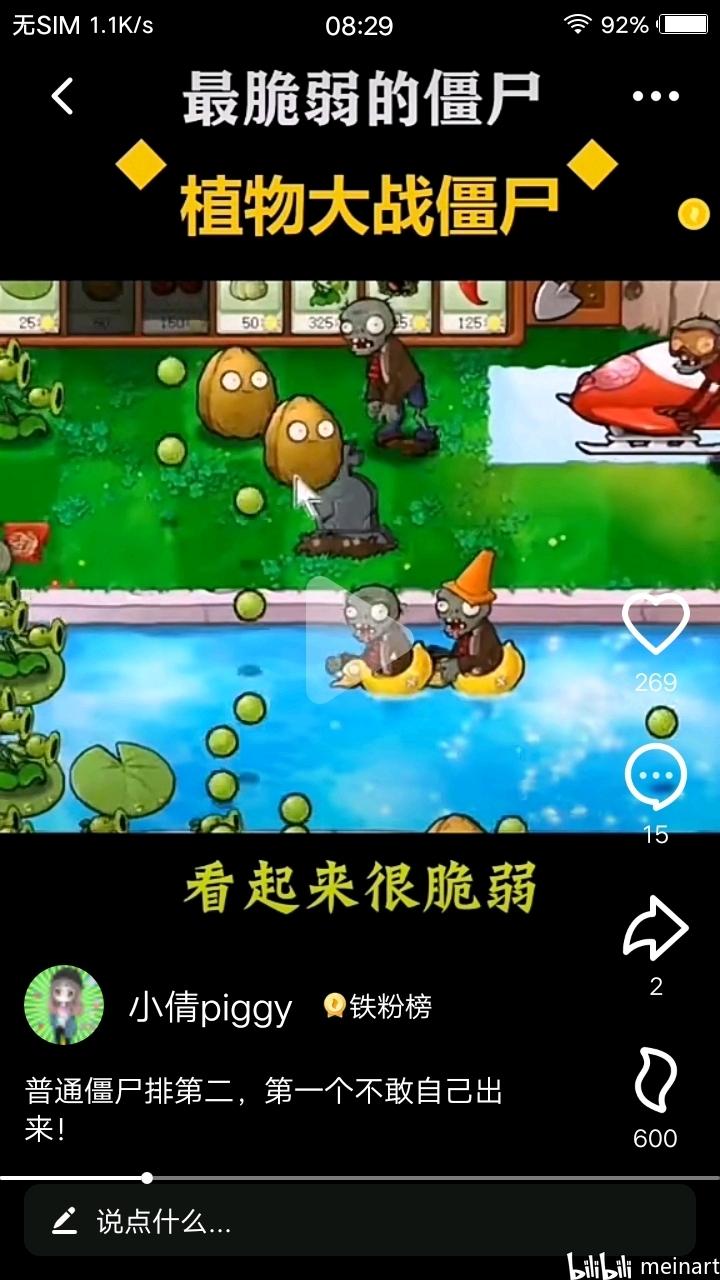
Task: Open the three-dot overflow menu
Action: pos(656,97)
